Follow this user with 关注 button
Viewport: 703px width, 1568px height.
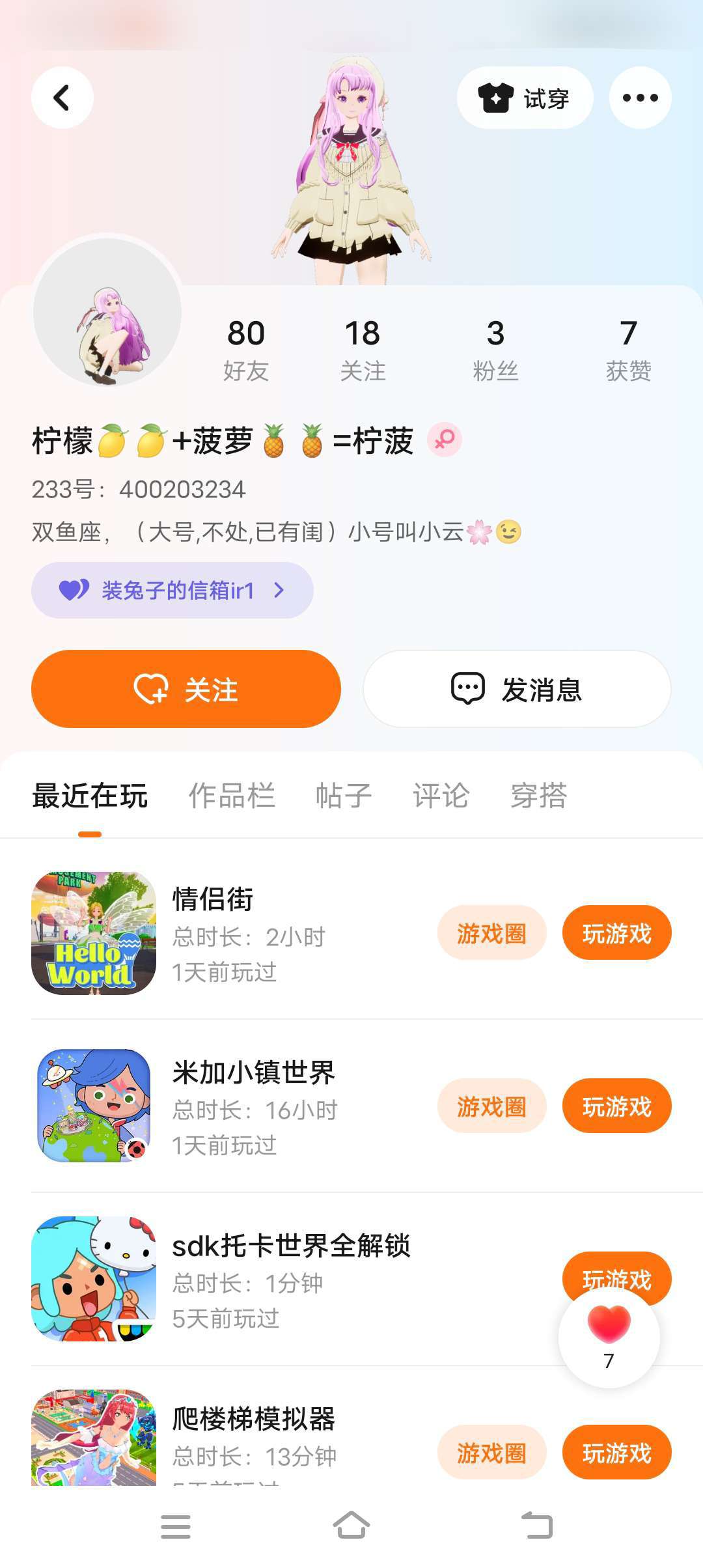click(x=186, y=689)
